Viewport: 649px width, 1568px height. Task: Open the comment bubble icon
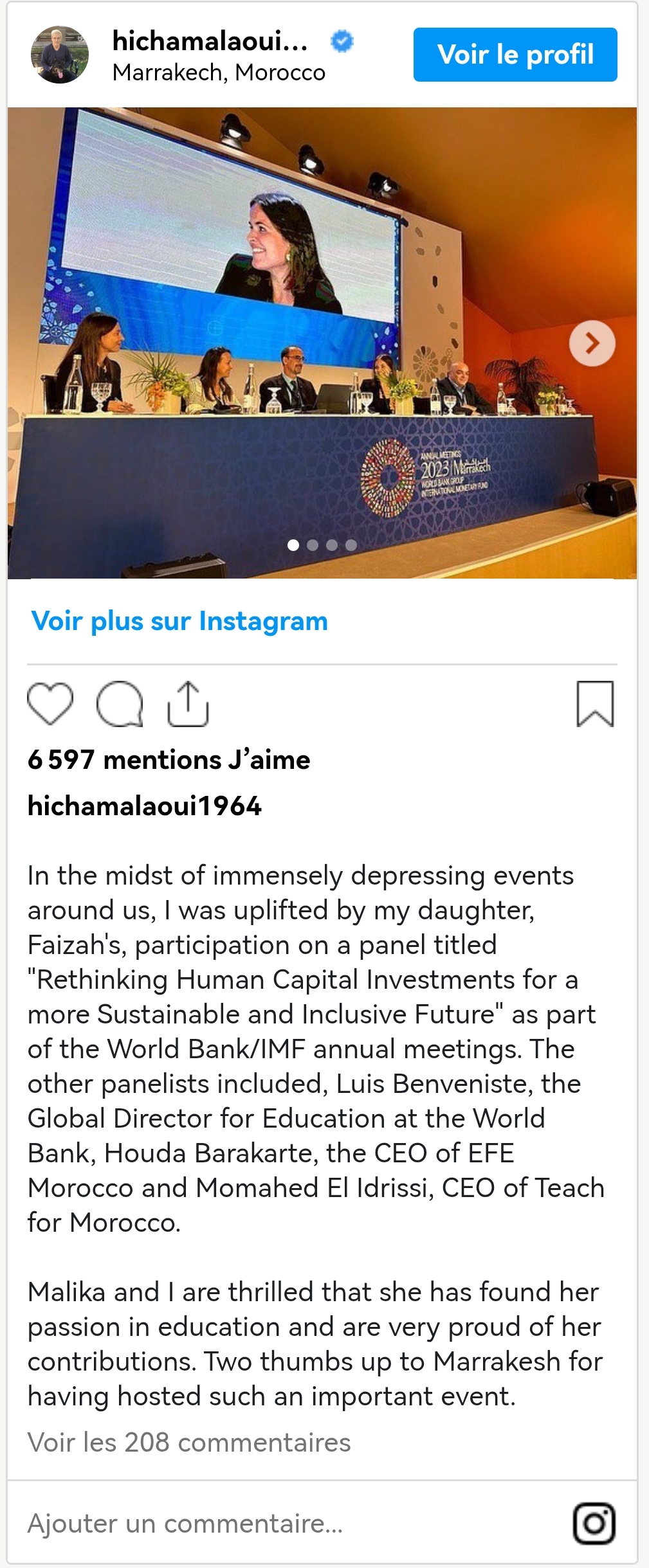(120, 705)
